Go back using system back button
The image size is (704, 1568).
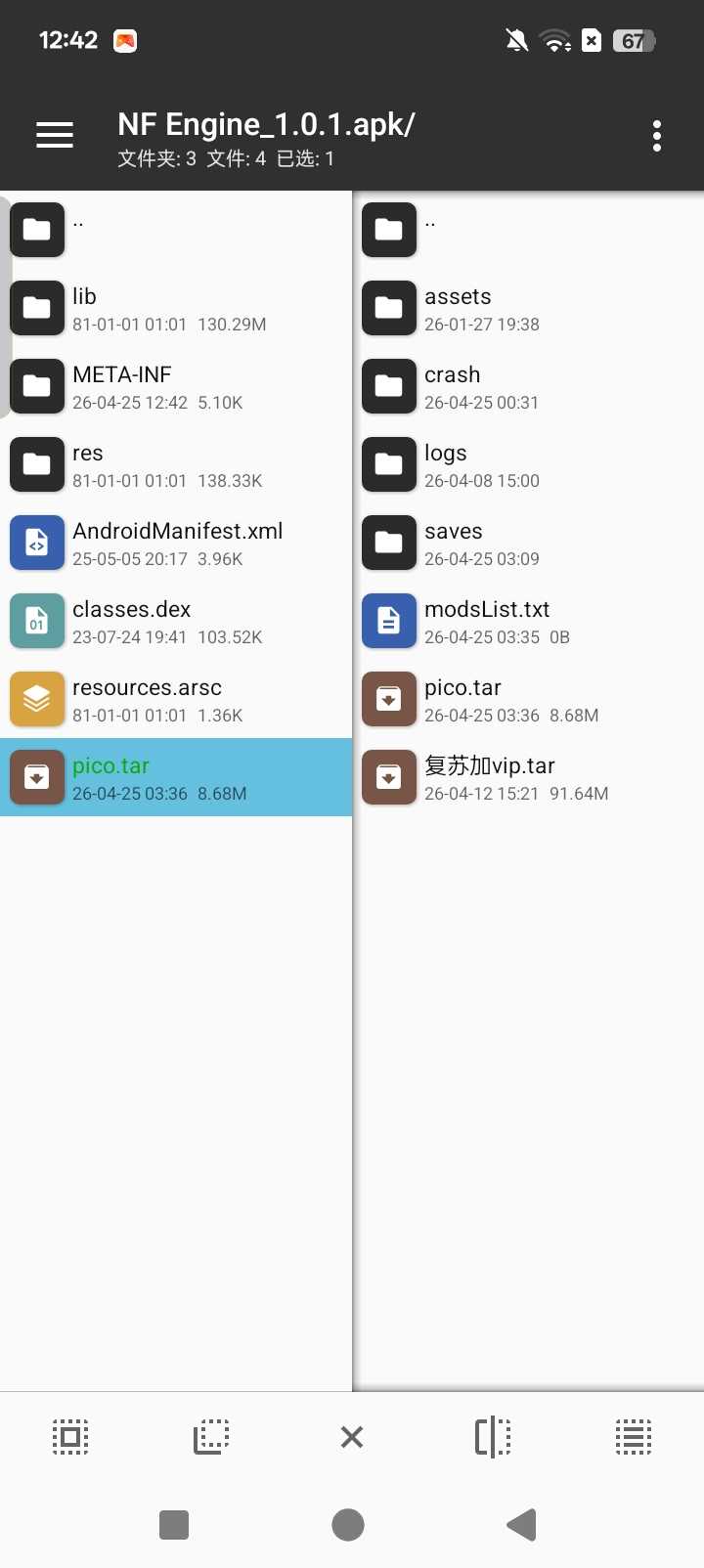coord(522,1525)
